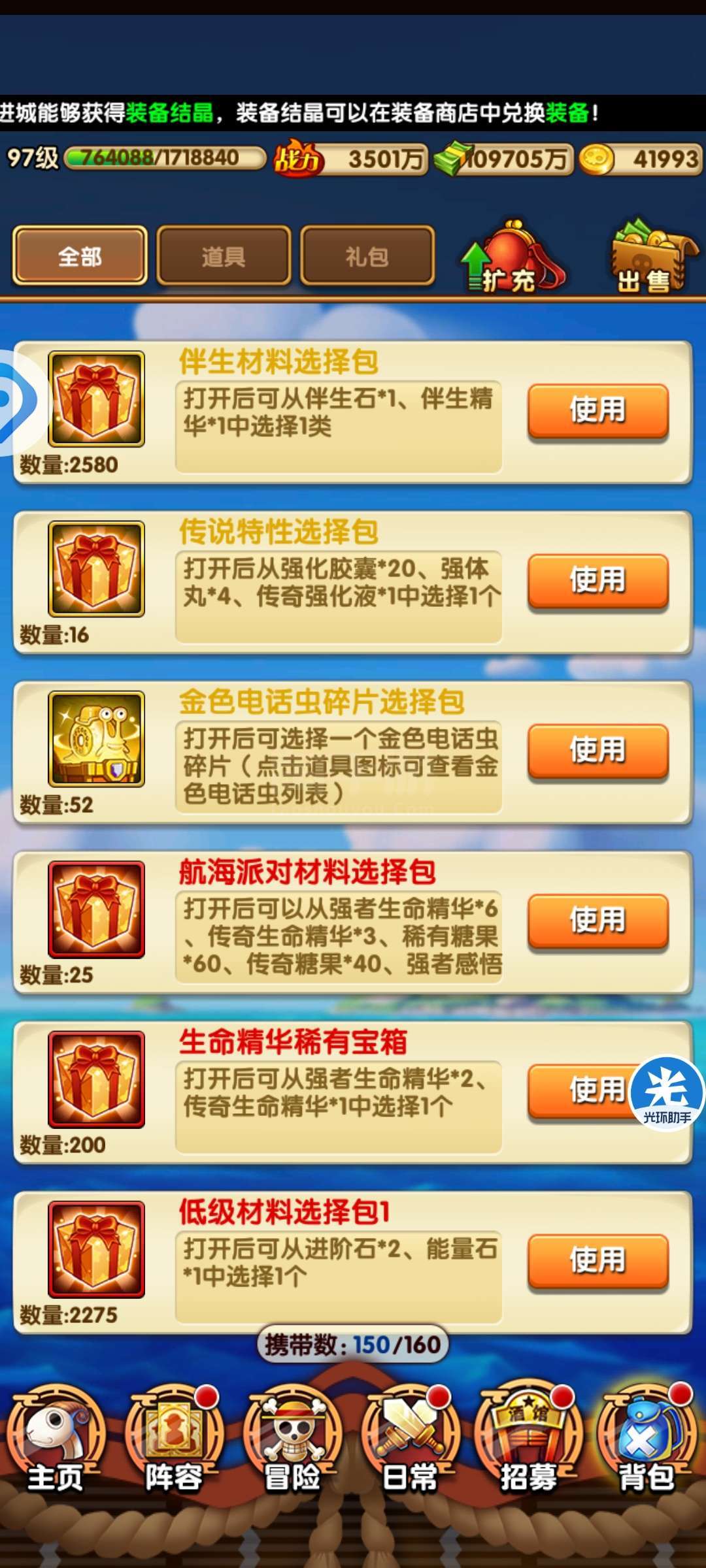Open the 光环助手 floating assistant
Screen dimensions: 706x1568
667,1094
